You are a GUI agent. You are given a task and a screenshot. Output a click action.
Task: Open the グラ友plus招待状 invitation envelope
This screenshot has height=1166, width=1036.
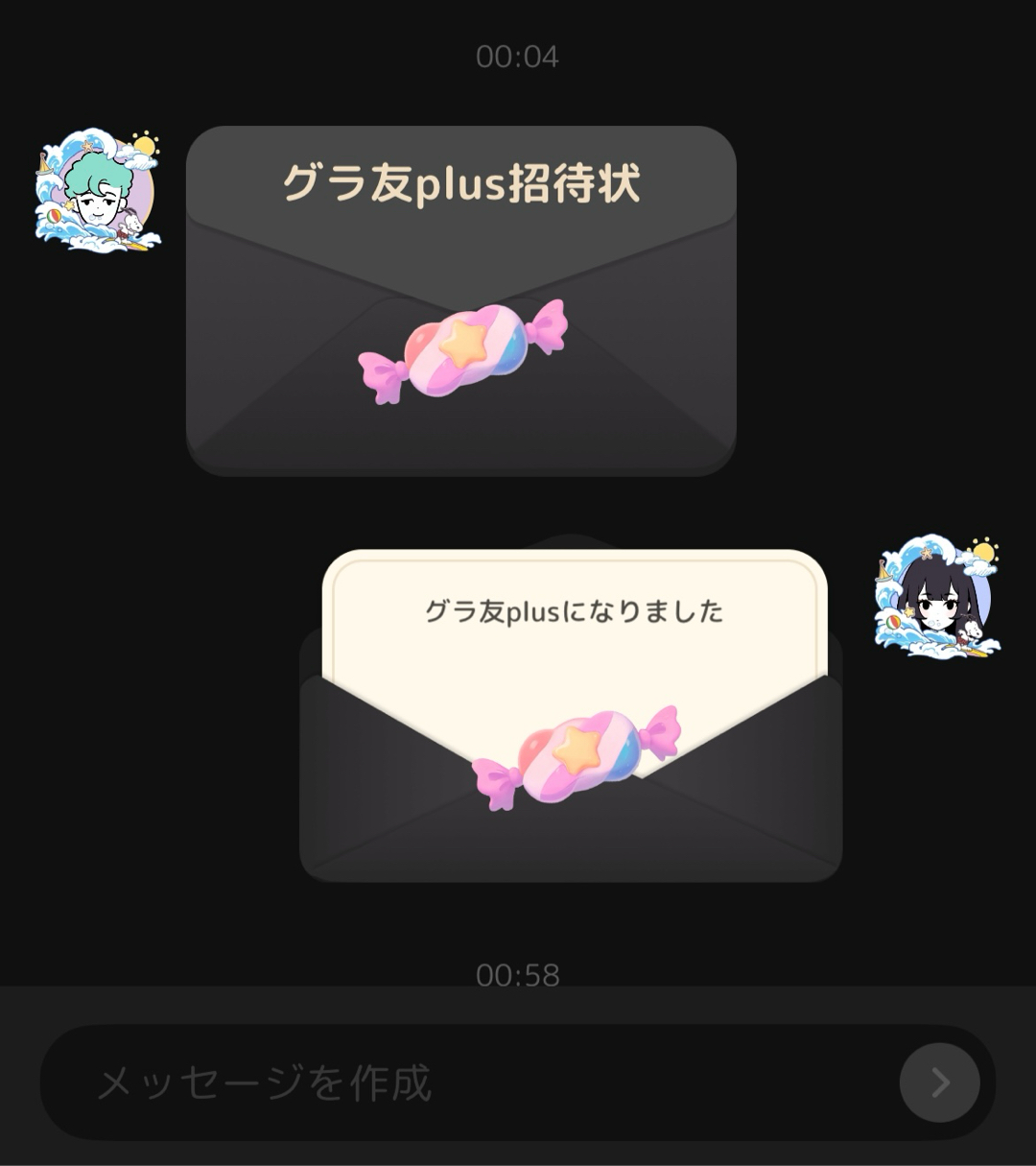460,300
